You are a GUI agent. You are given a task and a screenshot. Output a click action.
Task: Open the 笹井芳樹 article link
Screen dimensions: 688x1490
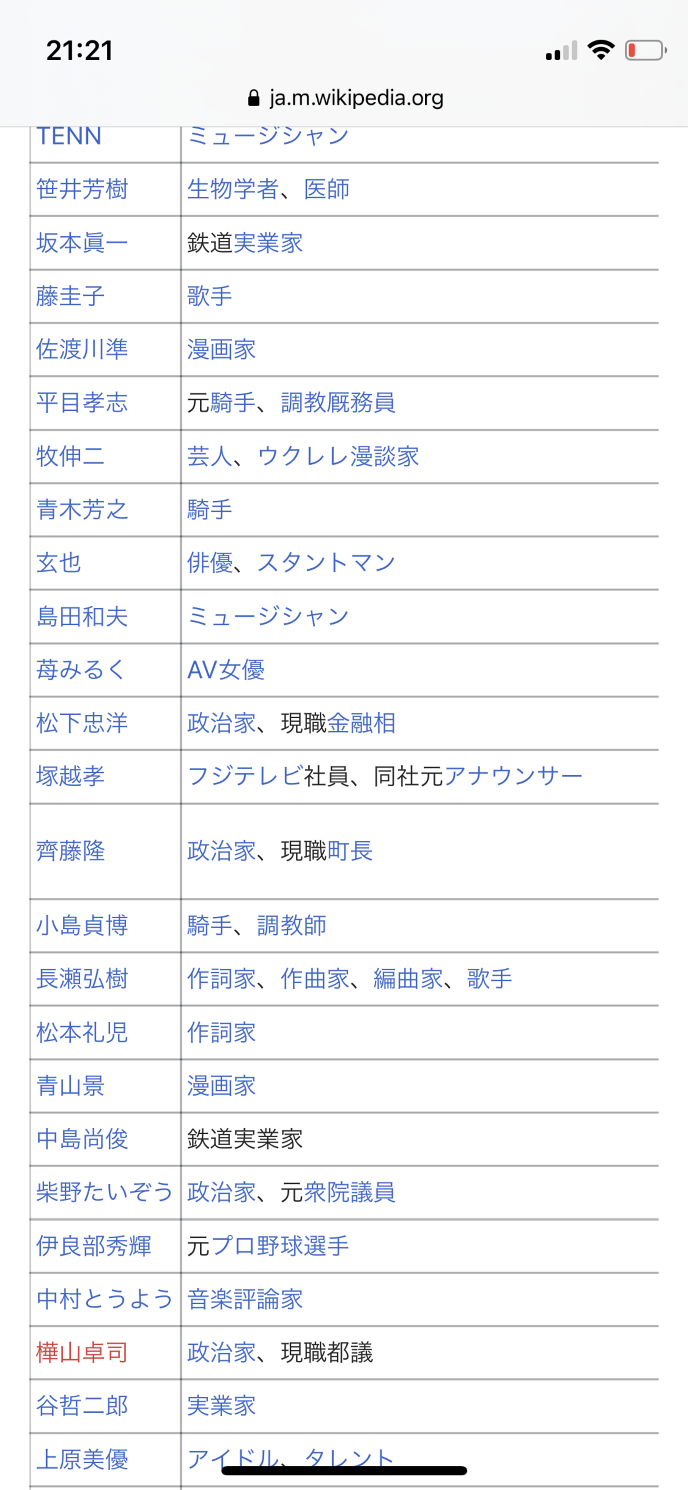click(x=82, y=189)
